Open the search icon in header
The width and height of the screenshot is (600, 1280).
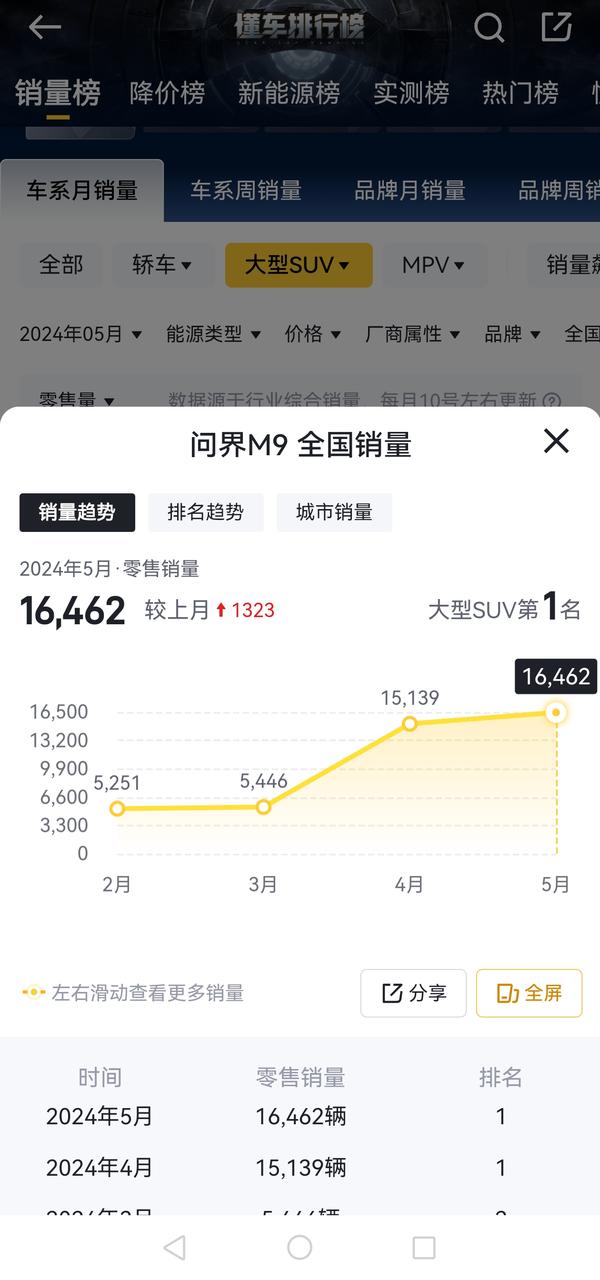point(488,28)
